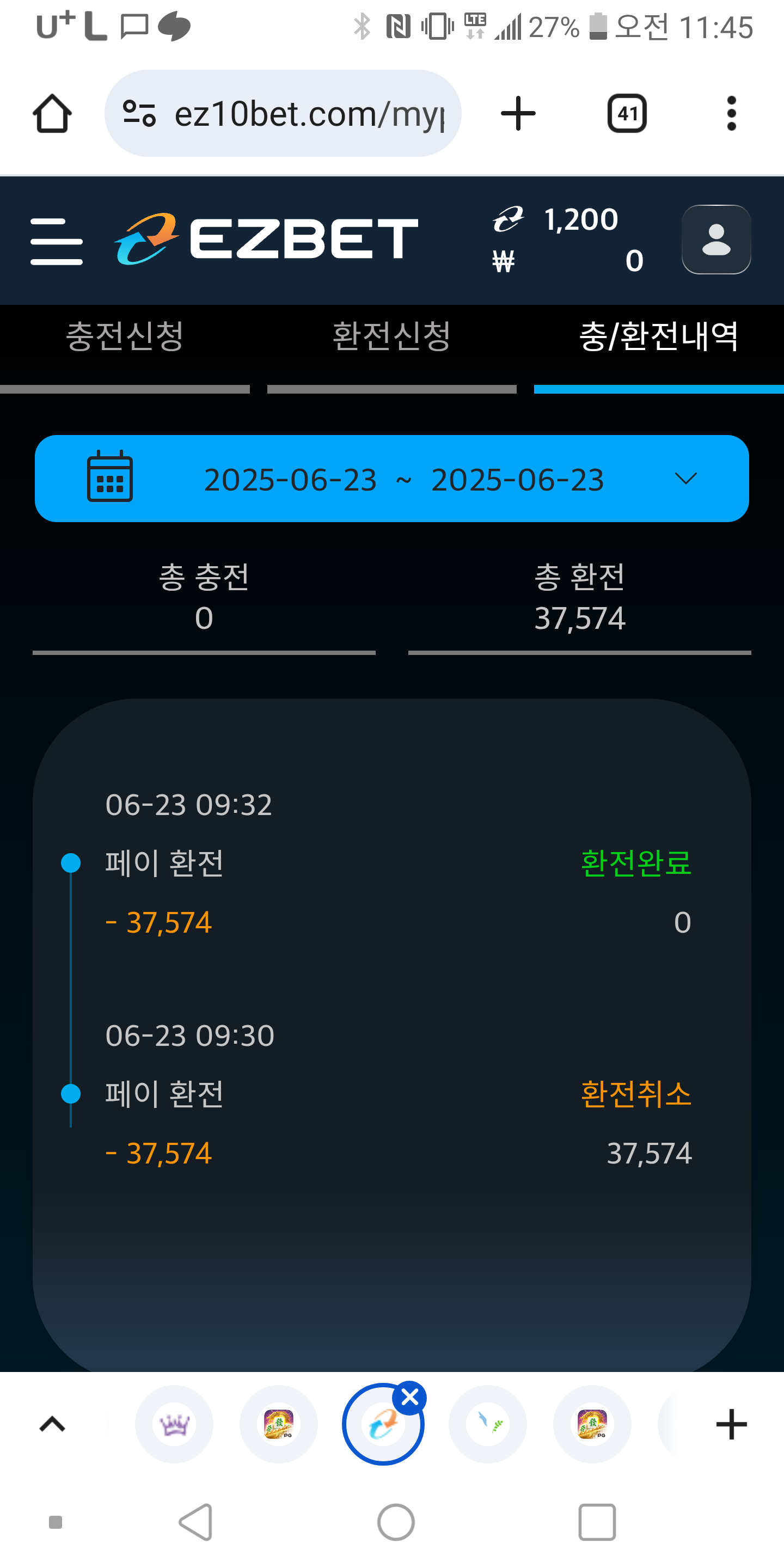Tap the browser home button
This screenshot has height=1568, width=784.
pos(52,113)
